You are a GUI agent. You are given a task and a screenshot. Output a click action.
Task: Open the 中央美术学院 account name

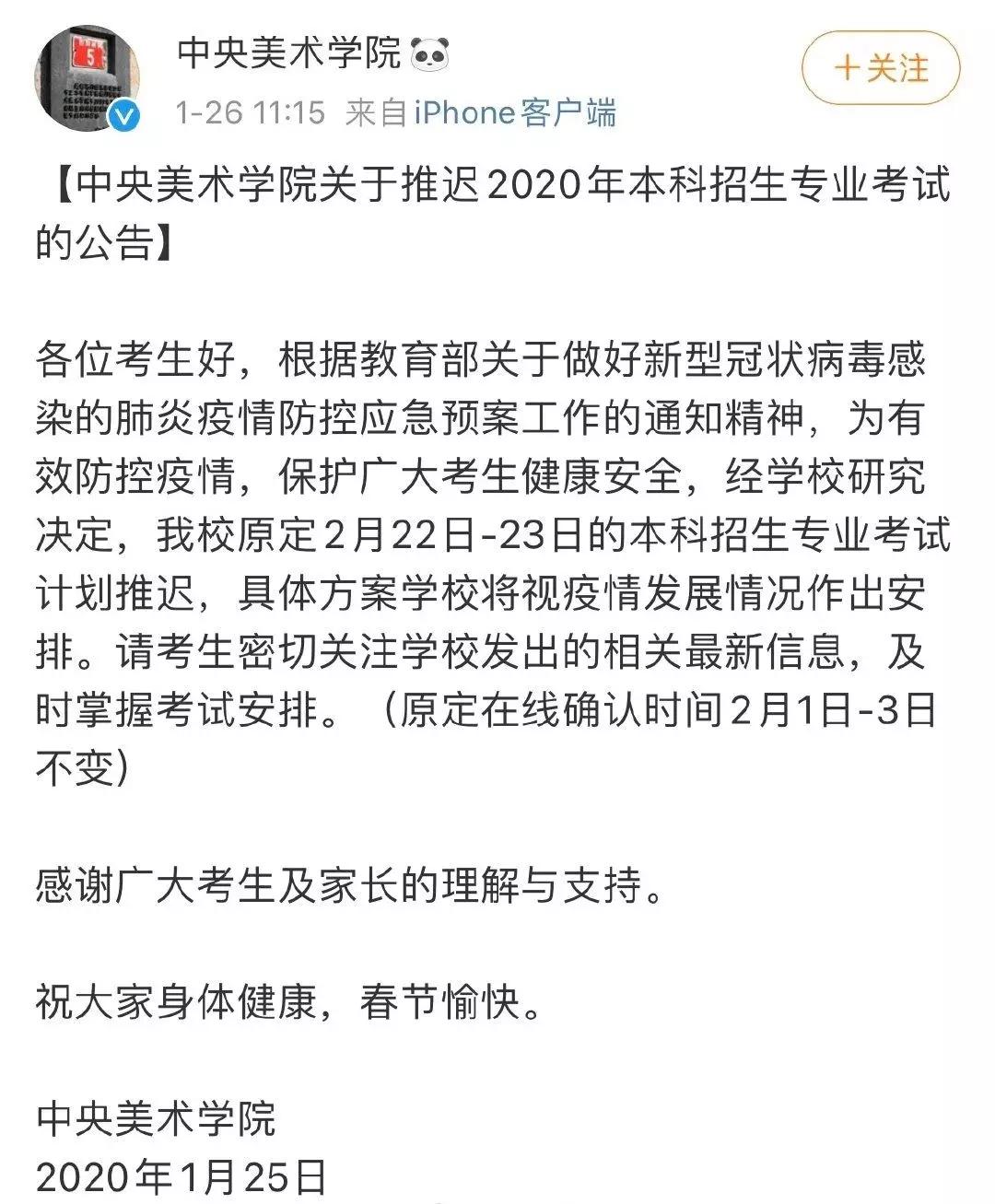[288, 53]
